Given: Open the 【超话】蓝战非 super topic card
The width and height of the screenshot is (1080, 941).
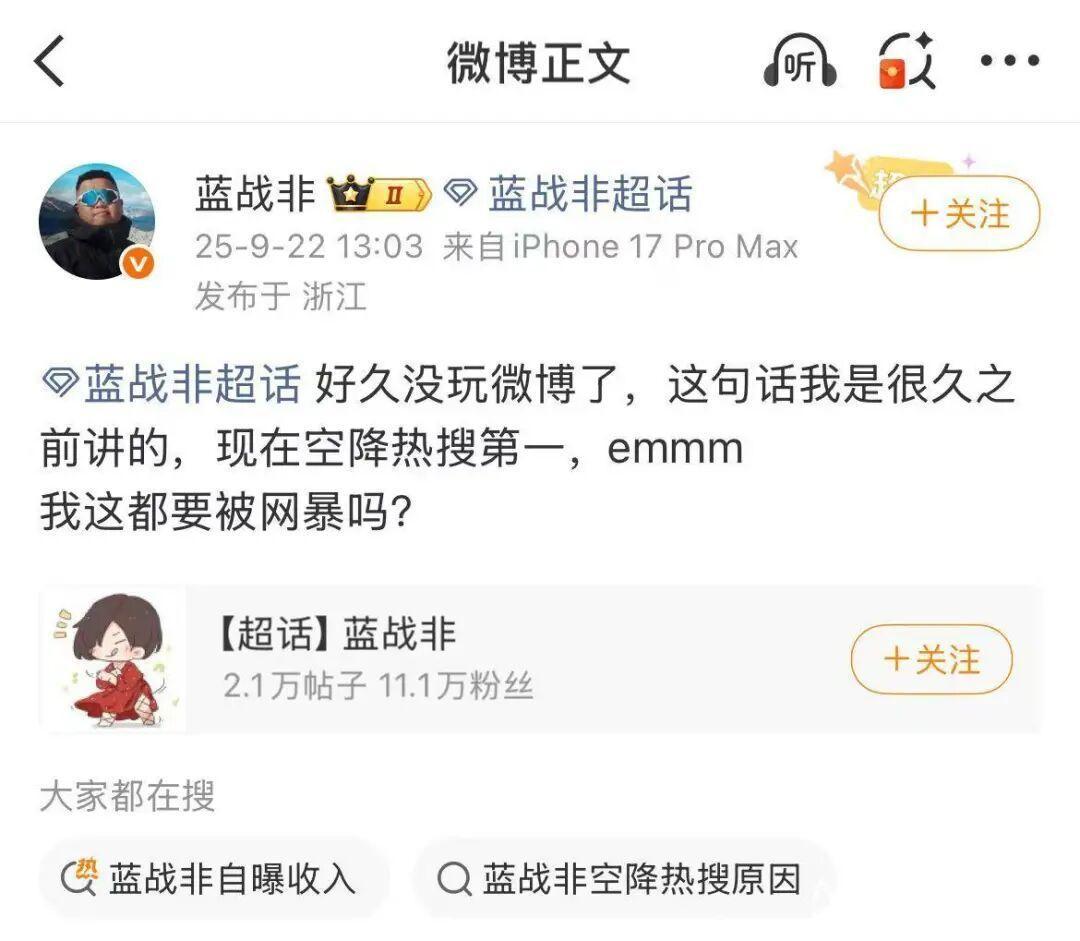Looking at the screenshot, I should tap(400, 659).
